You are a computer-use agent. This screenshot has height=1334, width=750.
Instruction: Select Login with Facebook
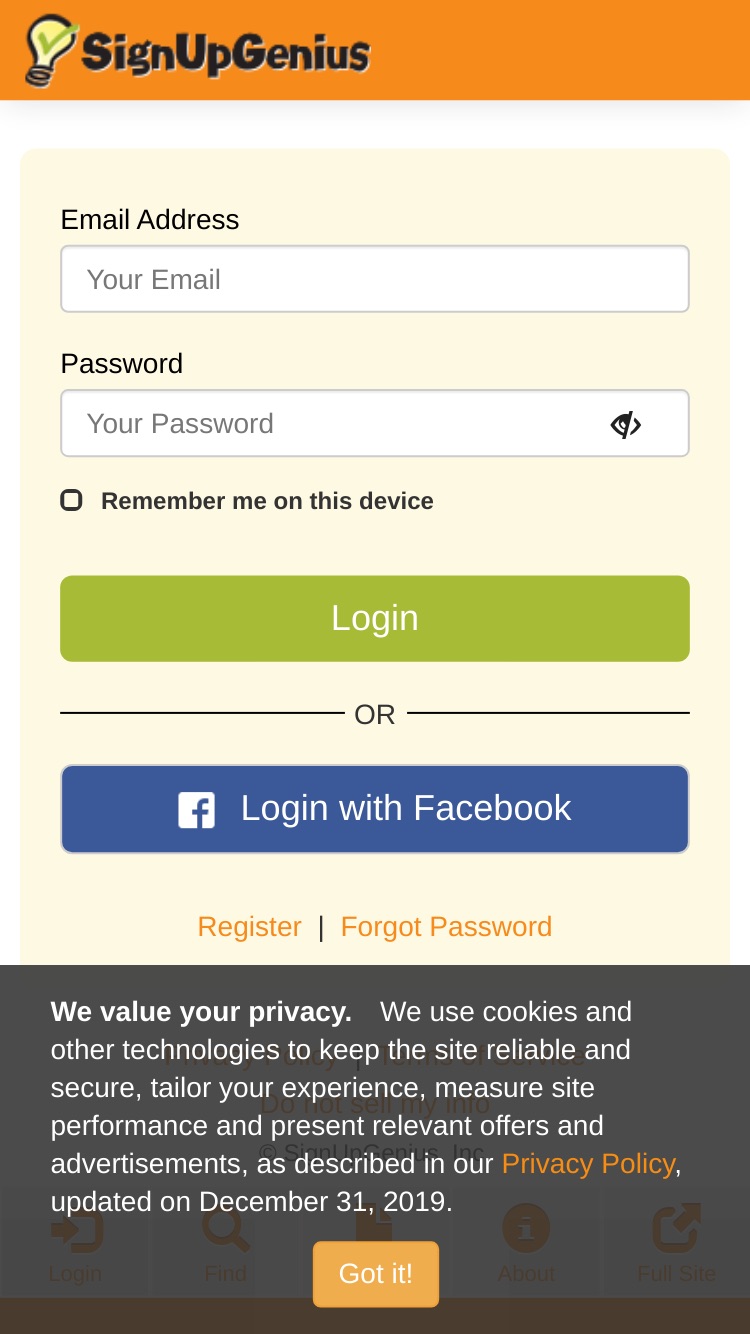[375, 809]
